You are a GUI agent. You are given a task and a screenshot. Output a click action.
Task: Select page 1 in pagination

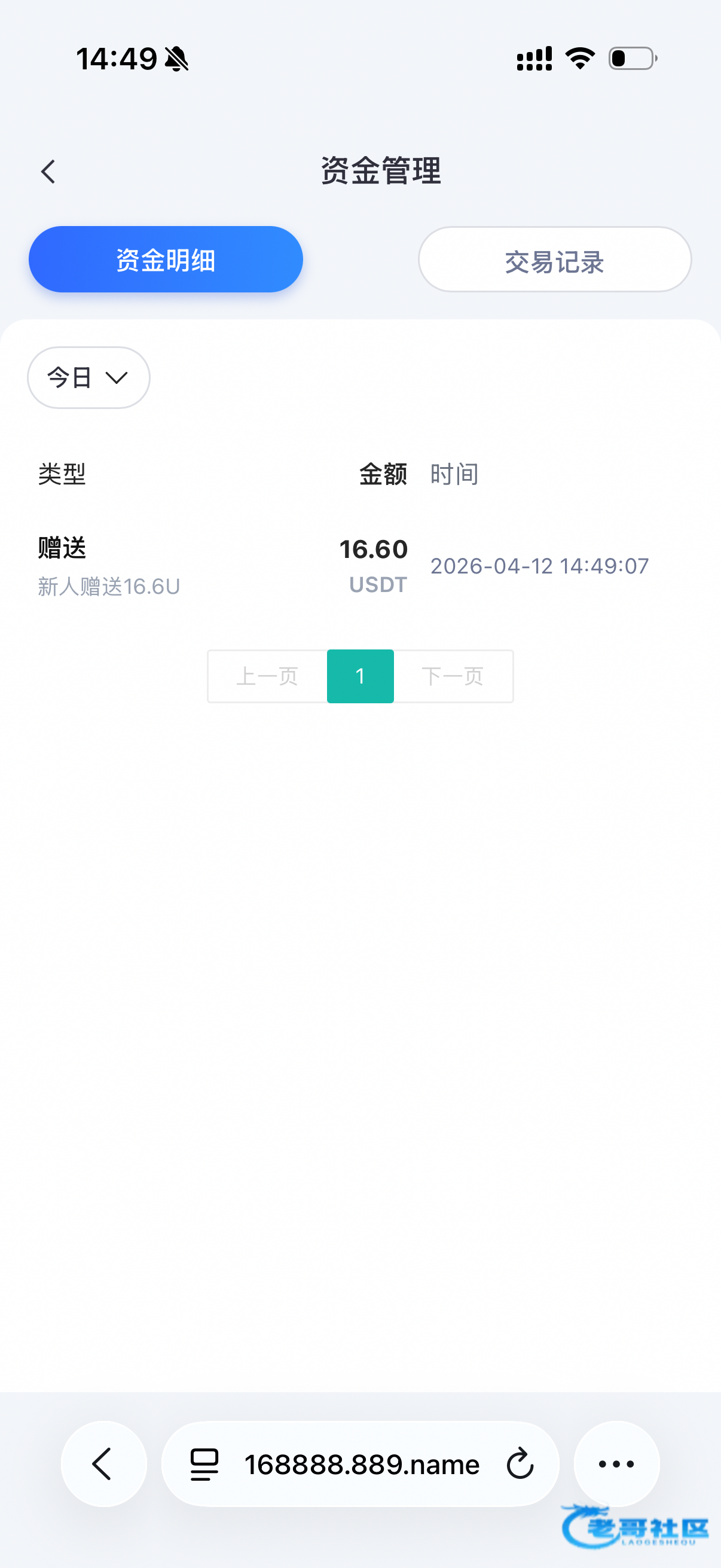click(x=360, y=676)
